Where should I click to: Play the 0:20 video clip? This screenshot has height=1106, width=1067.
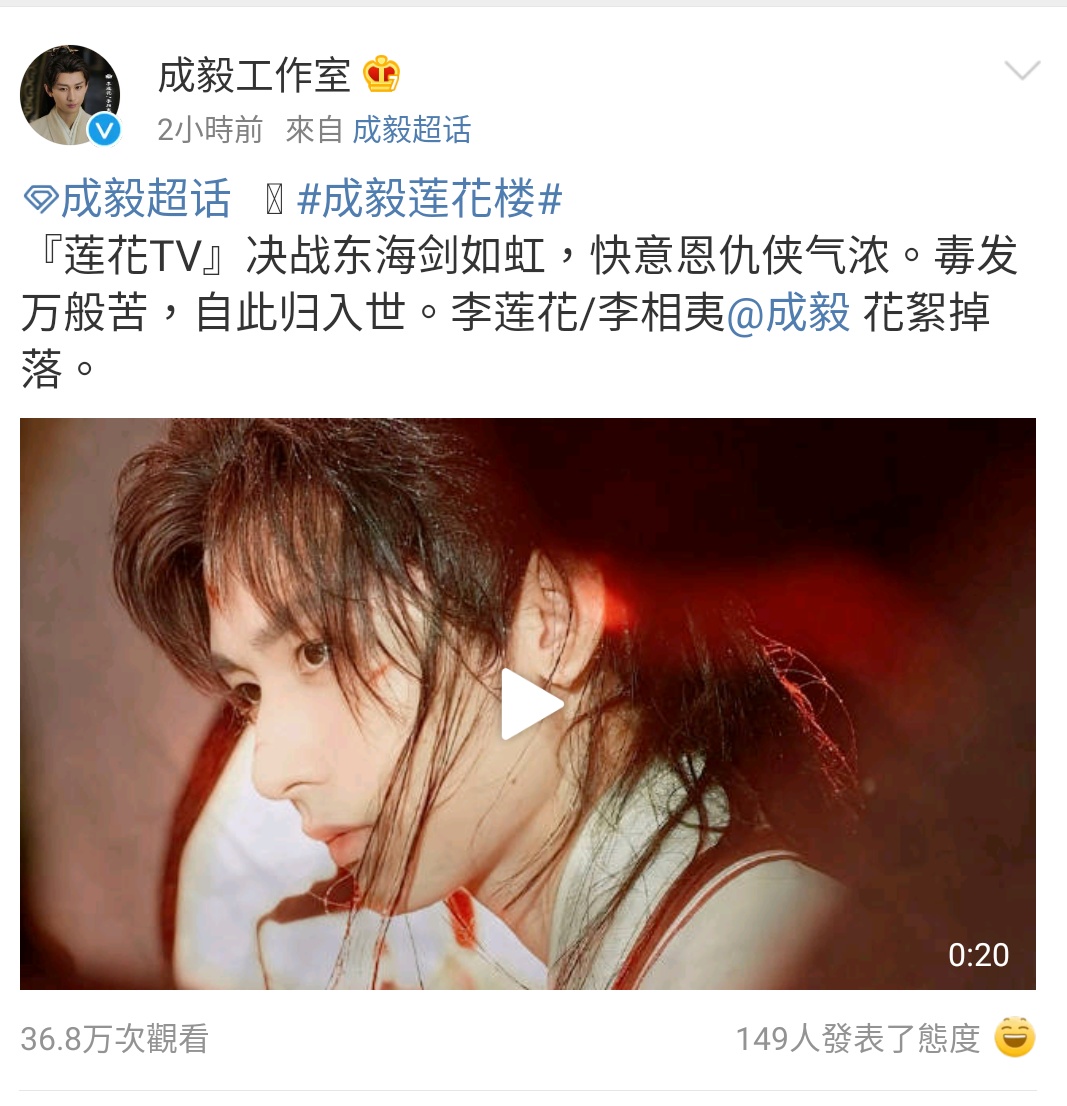click(531, 704)
